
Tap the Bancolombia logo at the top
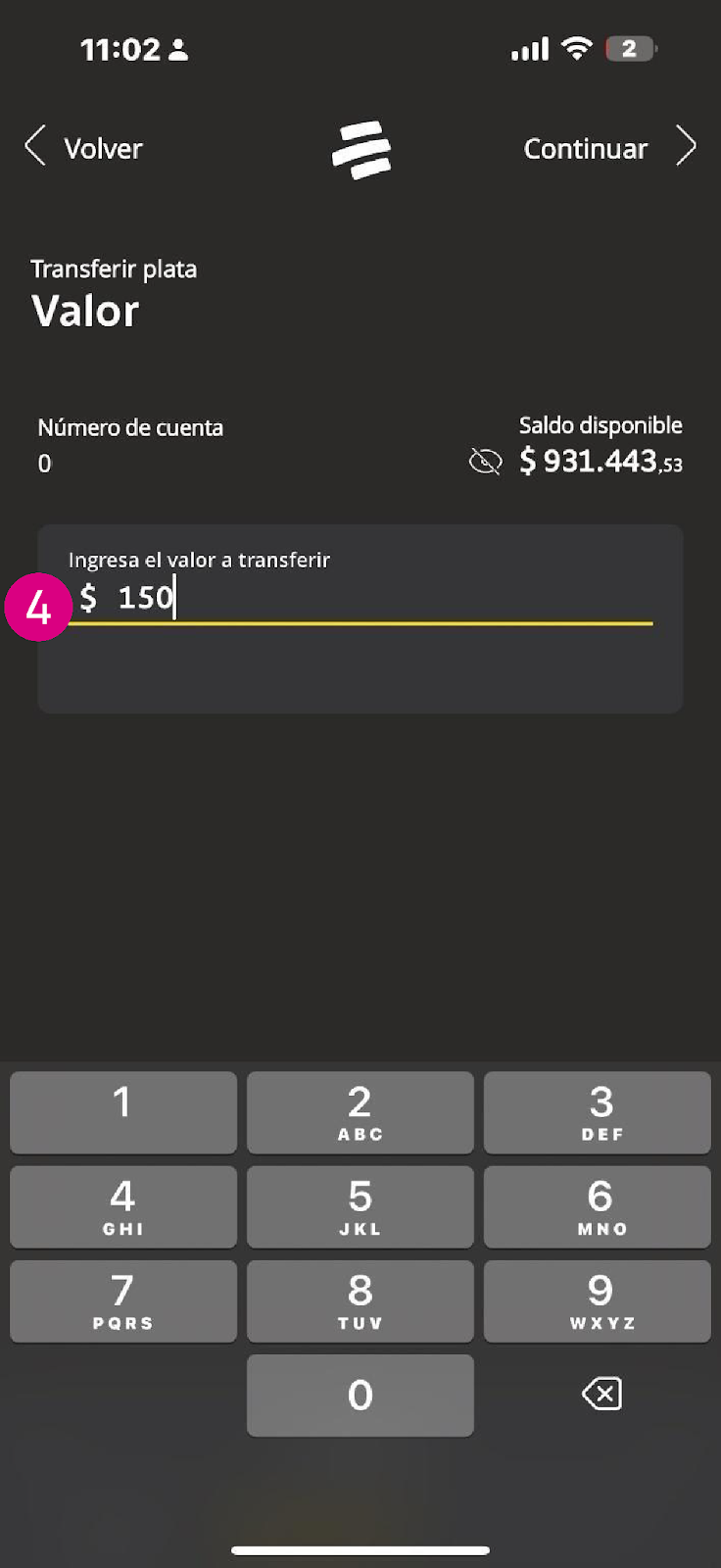(360, 148)
